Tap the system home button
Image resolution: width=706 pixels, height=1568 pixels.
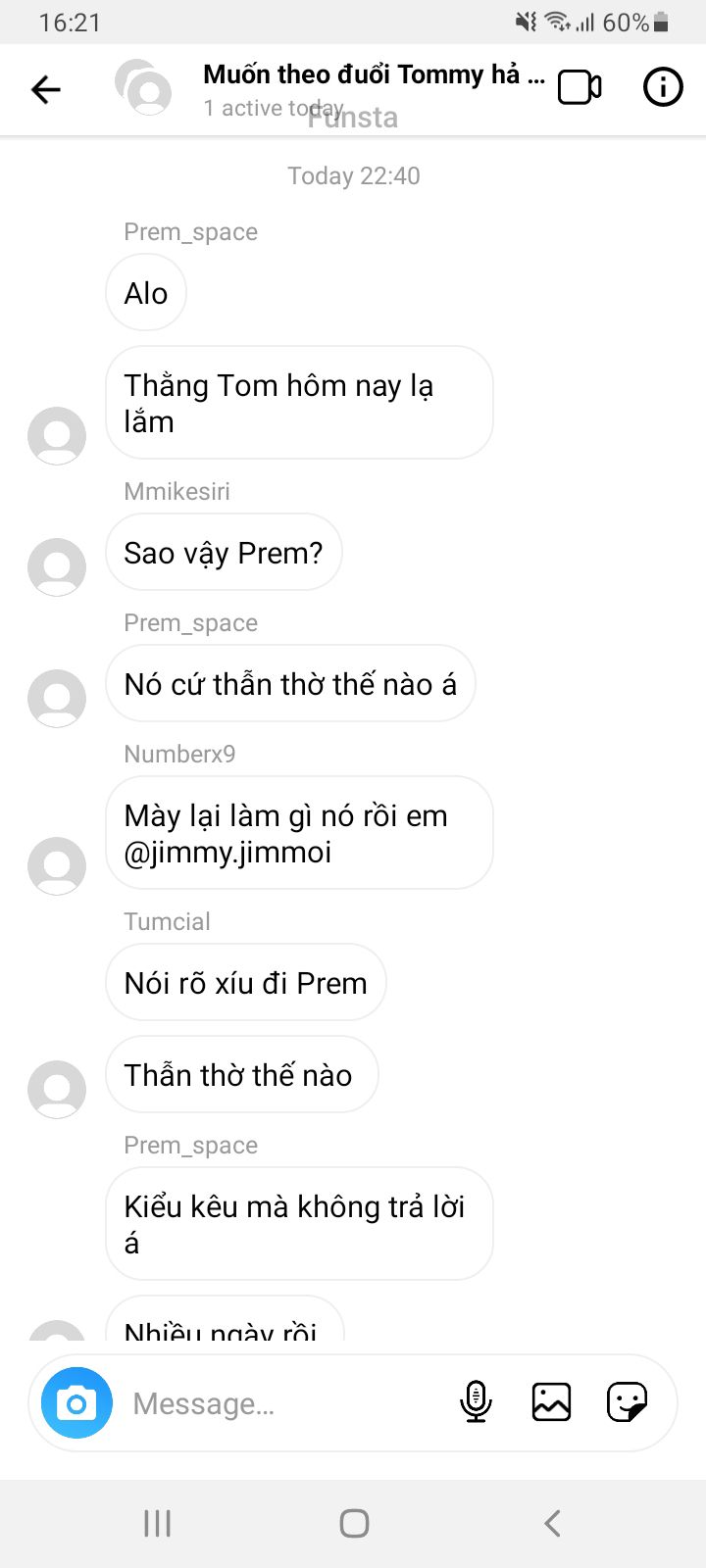[x=354, y=1523]
